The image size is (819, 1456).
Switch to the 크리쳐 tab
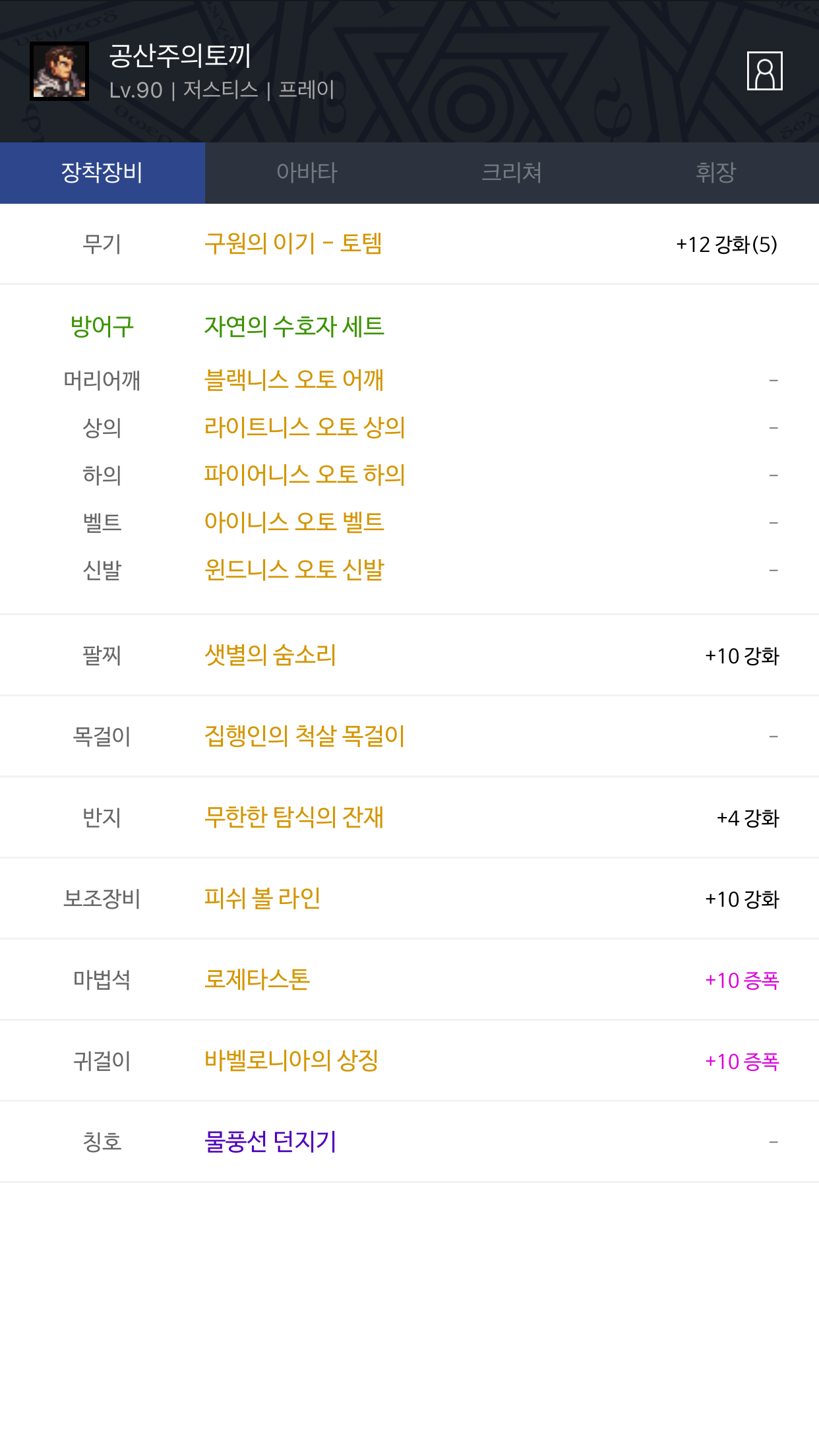tap(512, 173)
